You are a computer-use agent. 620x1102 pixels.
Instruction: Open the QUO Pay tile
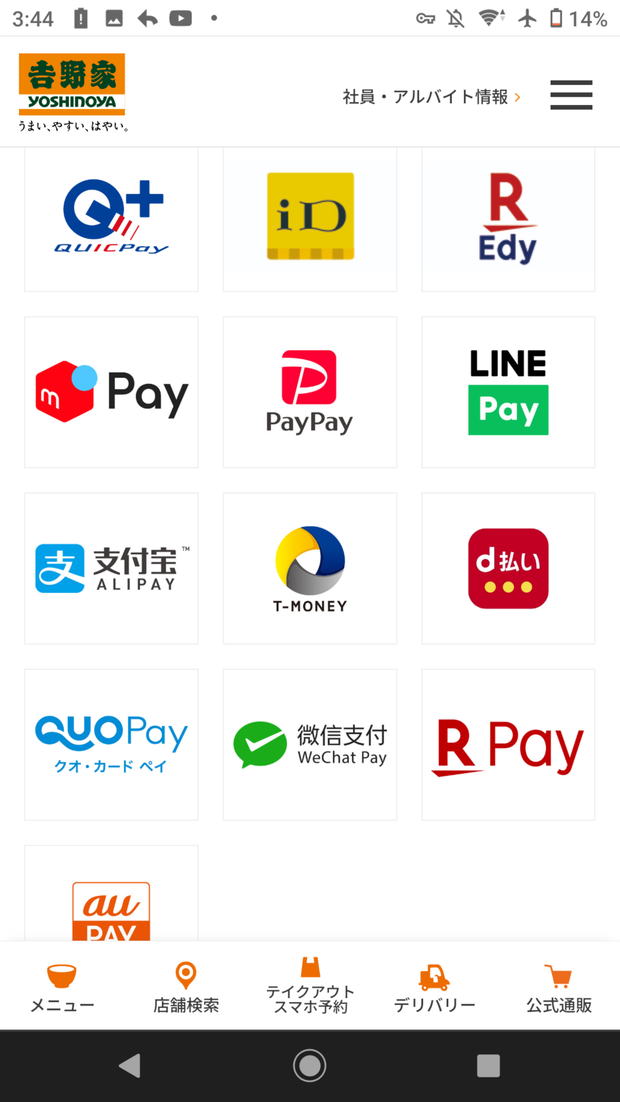coord(111,744)
